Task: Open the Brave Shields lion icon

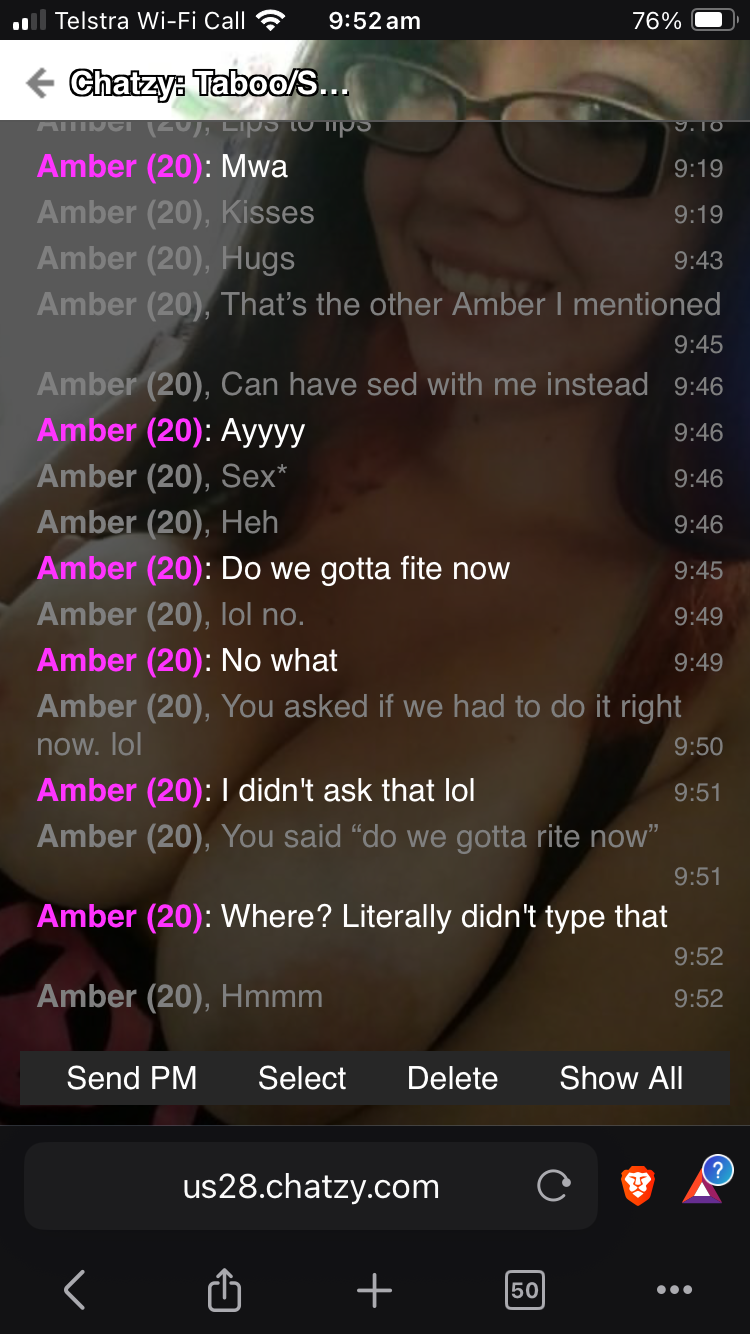Action: [638, 1186]
